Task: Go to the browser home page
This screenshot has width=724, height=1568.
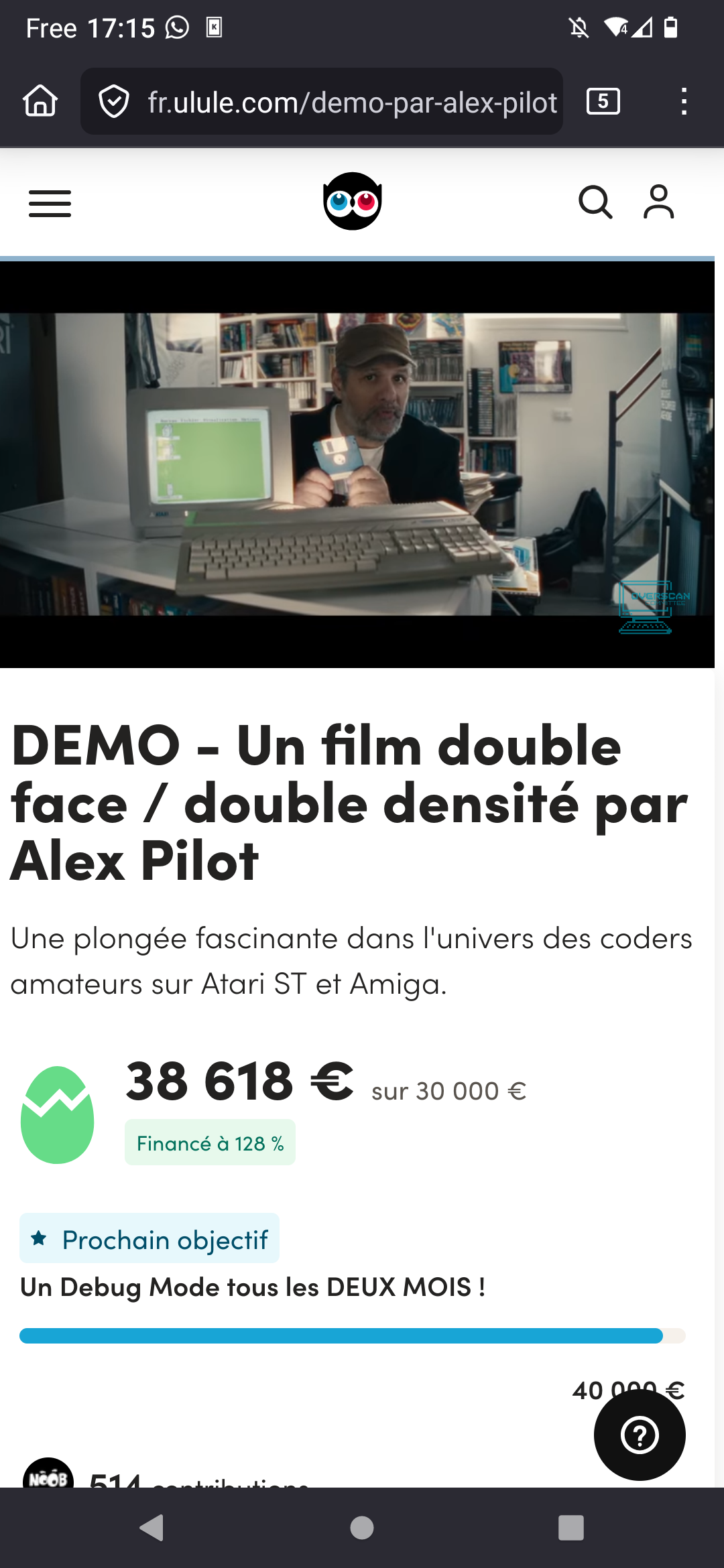Action: click(40, 102)
